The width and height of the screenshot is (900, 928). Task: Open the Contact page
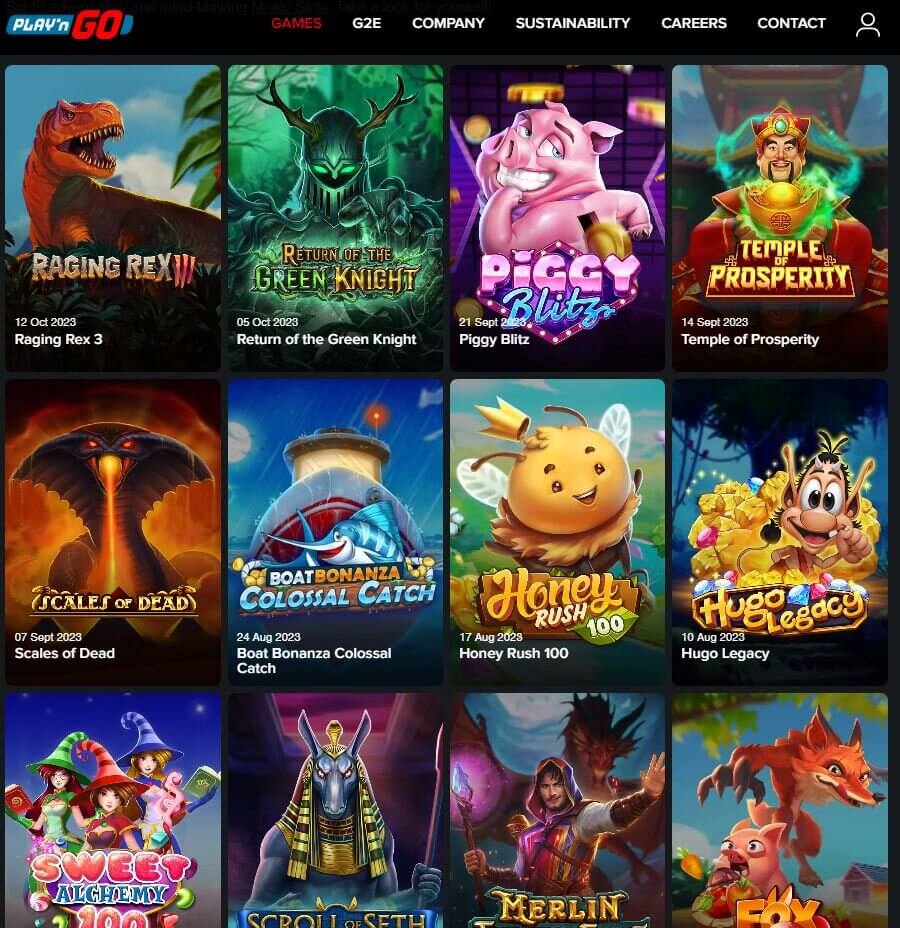[x=791, y=23]
